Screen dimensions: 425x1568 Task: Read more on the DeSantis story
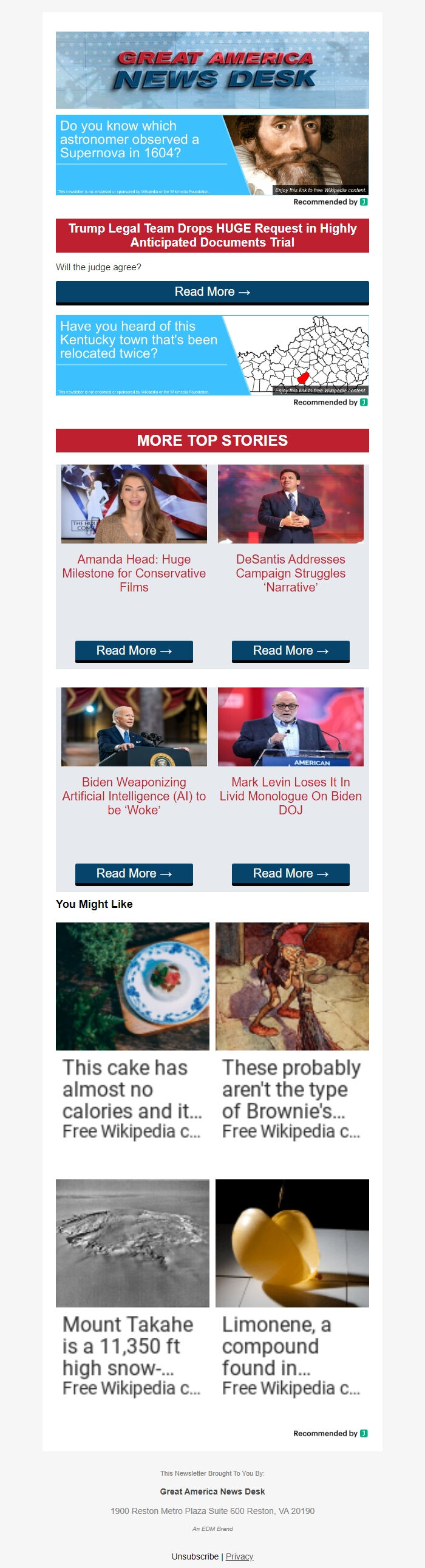click(290, 650)
